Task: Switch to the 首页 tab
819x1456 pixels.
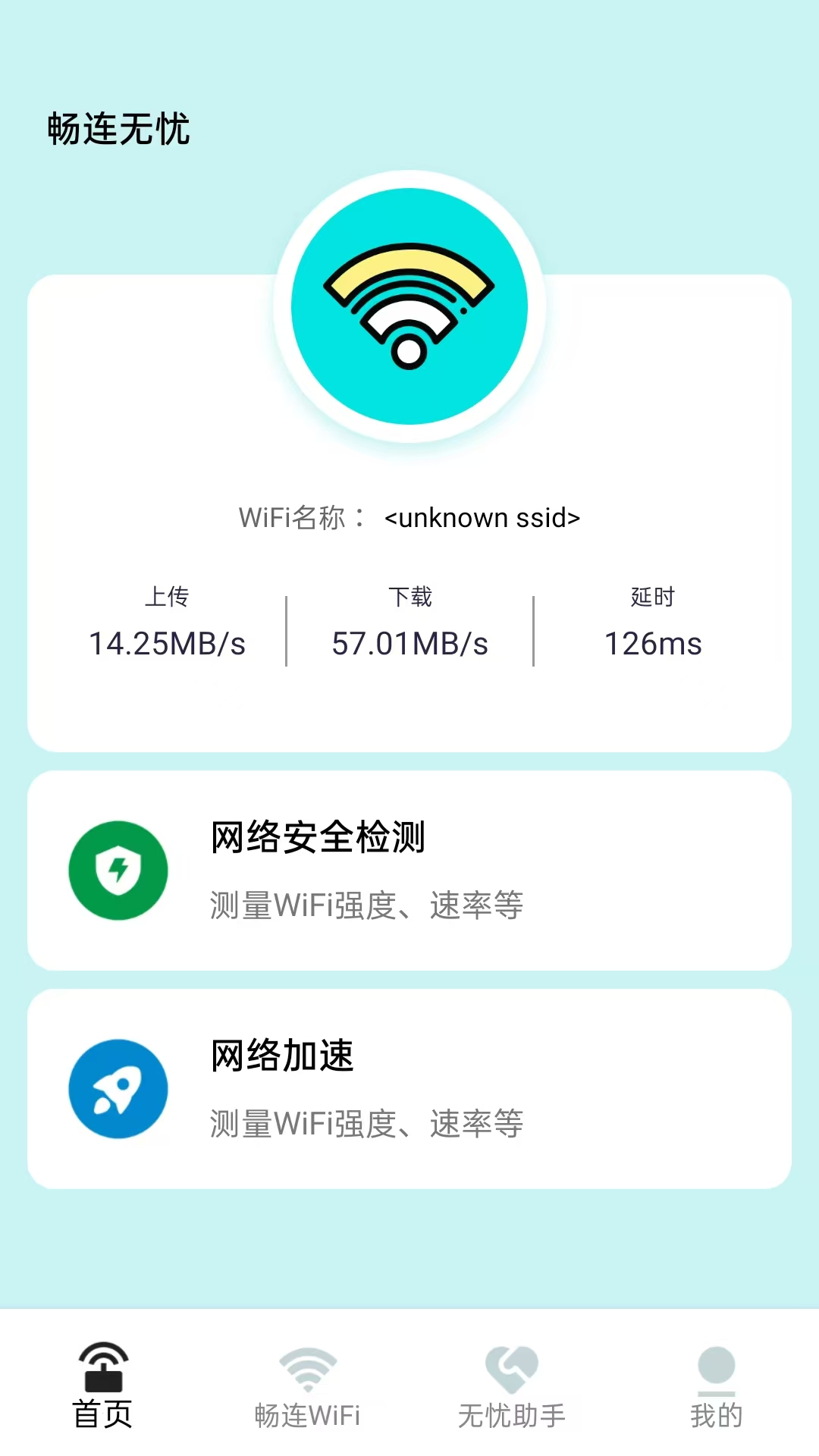Action: (x=102, y=1385)
